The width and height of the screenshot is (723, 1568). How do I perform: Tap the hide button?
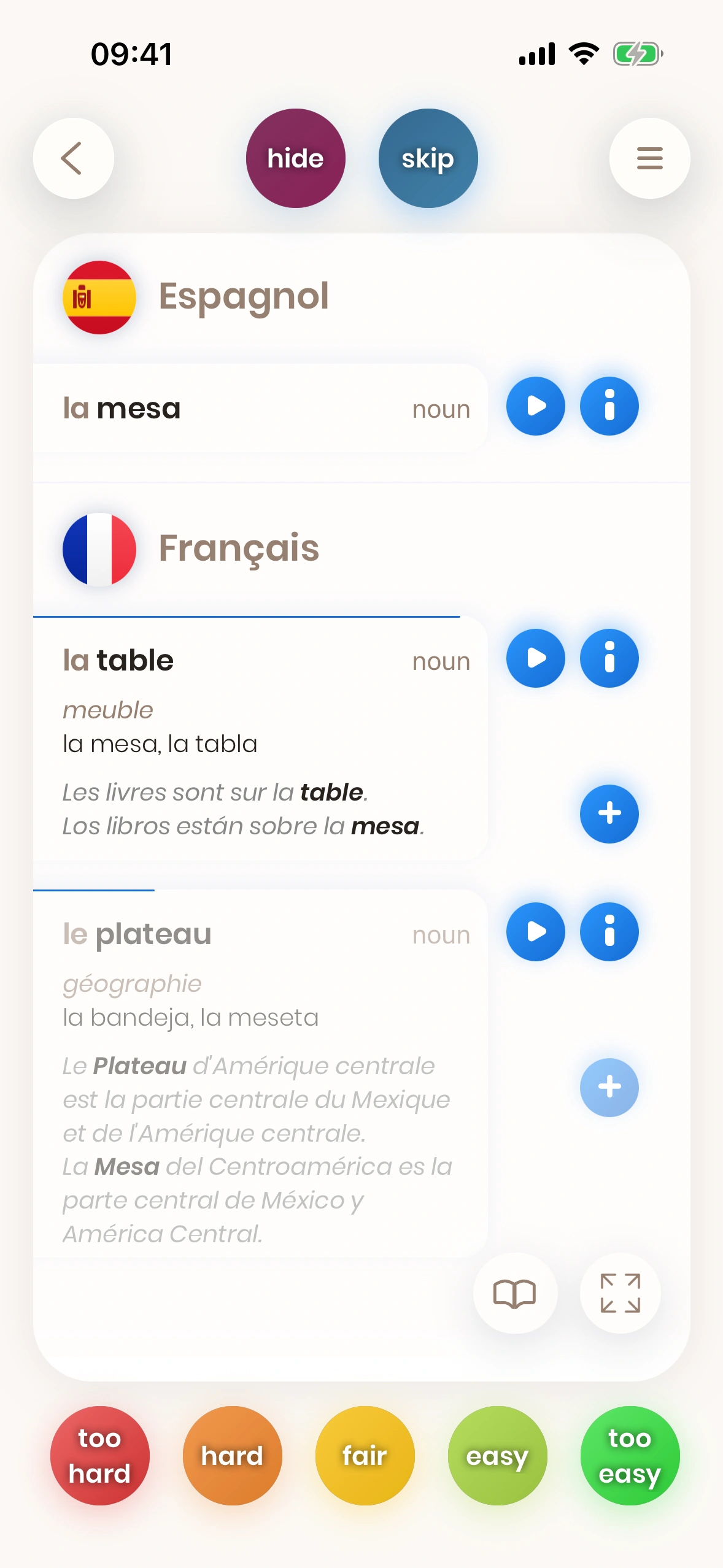(295, 158)
